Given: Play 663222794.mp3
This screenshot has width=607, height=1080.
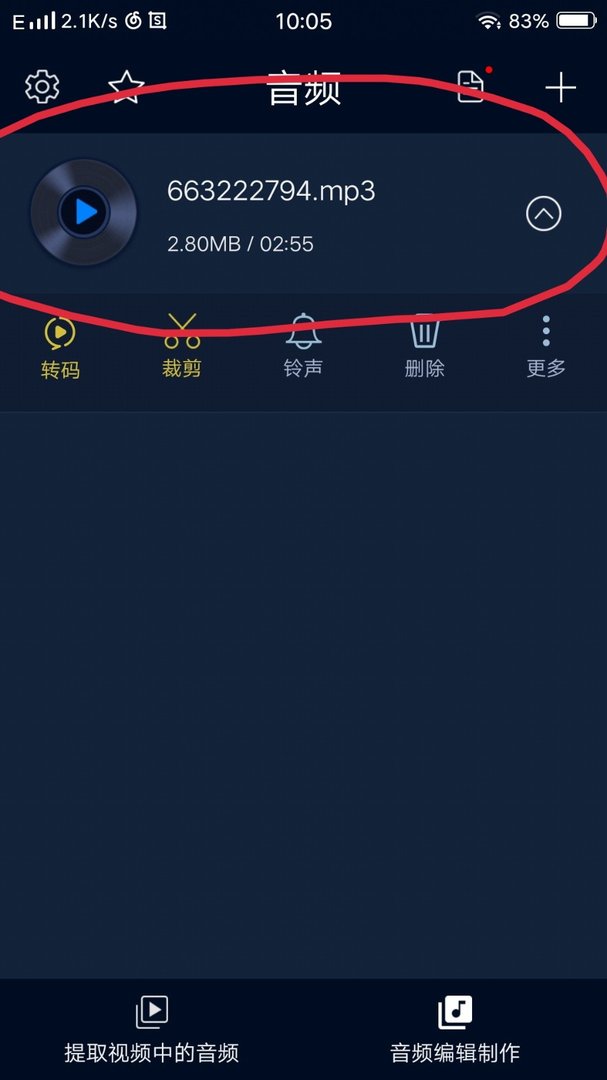Looking at the screenshot, I should click(84, 211).
